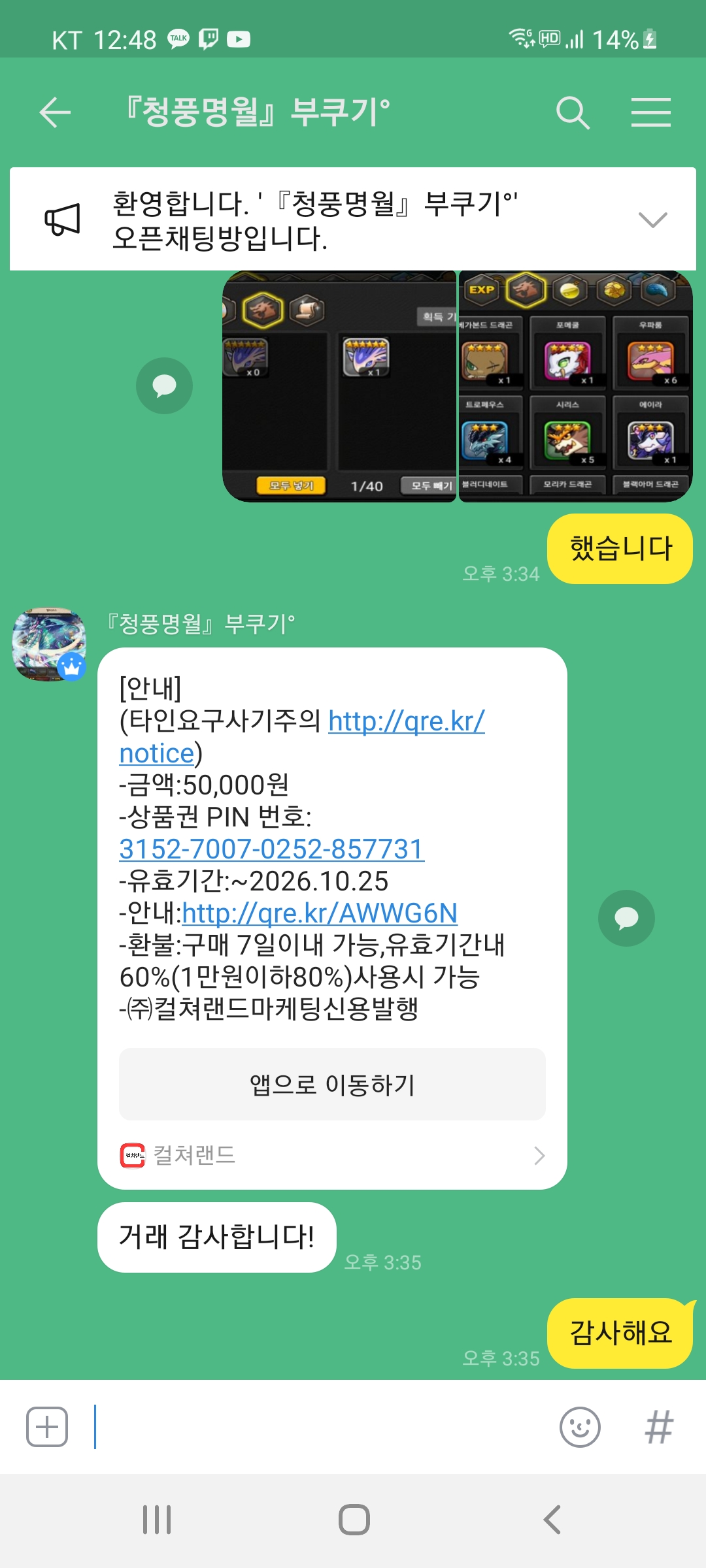Image resolution: width=706 pixels, height=1568 pixels.
Task: Go back from the chat room
Action: click(x=55, y=112)
